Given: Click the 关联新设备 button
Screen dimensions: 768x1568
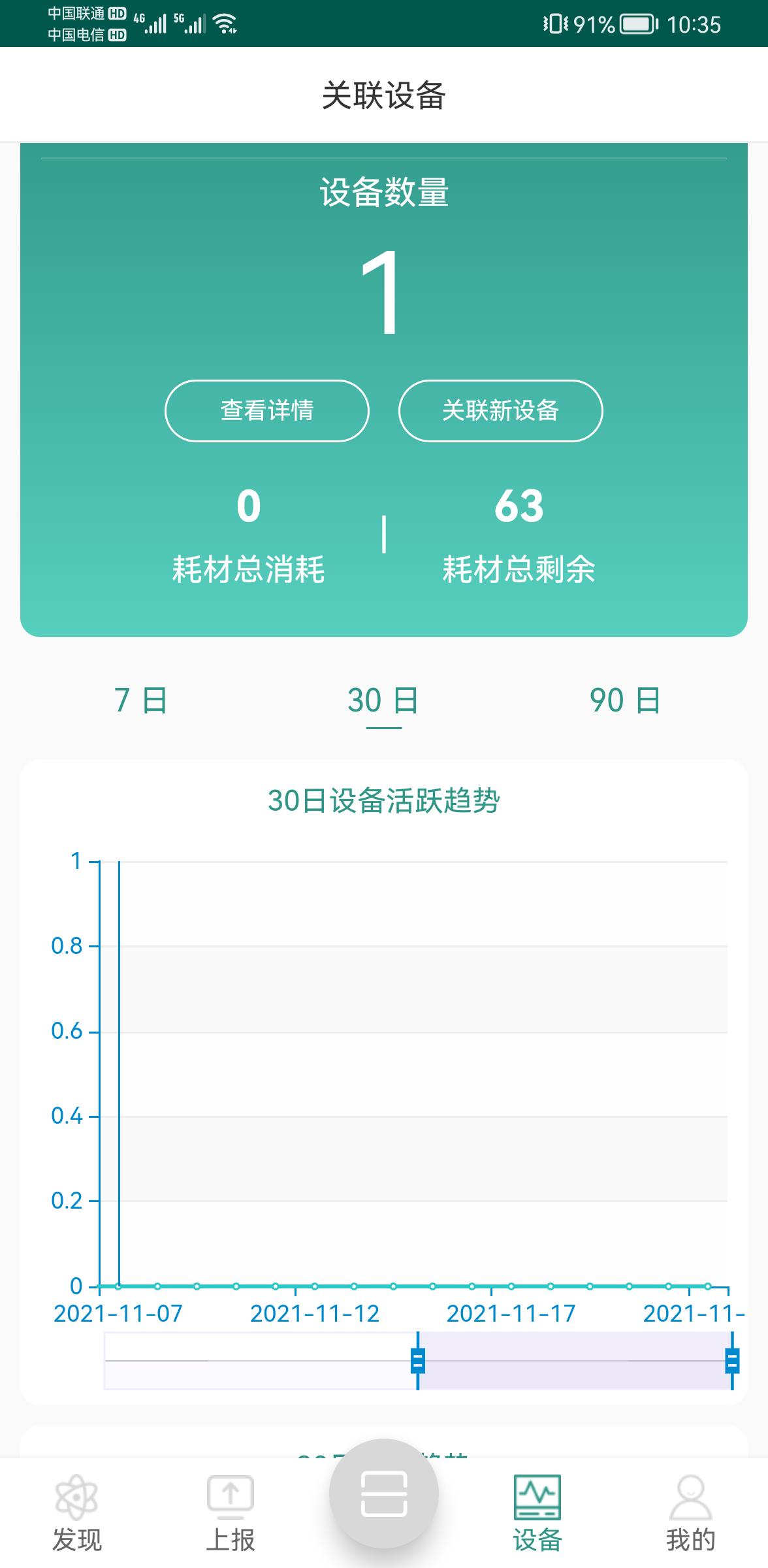Looking at the screenshot, I should (500, 410).
